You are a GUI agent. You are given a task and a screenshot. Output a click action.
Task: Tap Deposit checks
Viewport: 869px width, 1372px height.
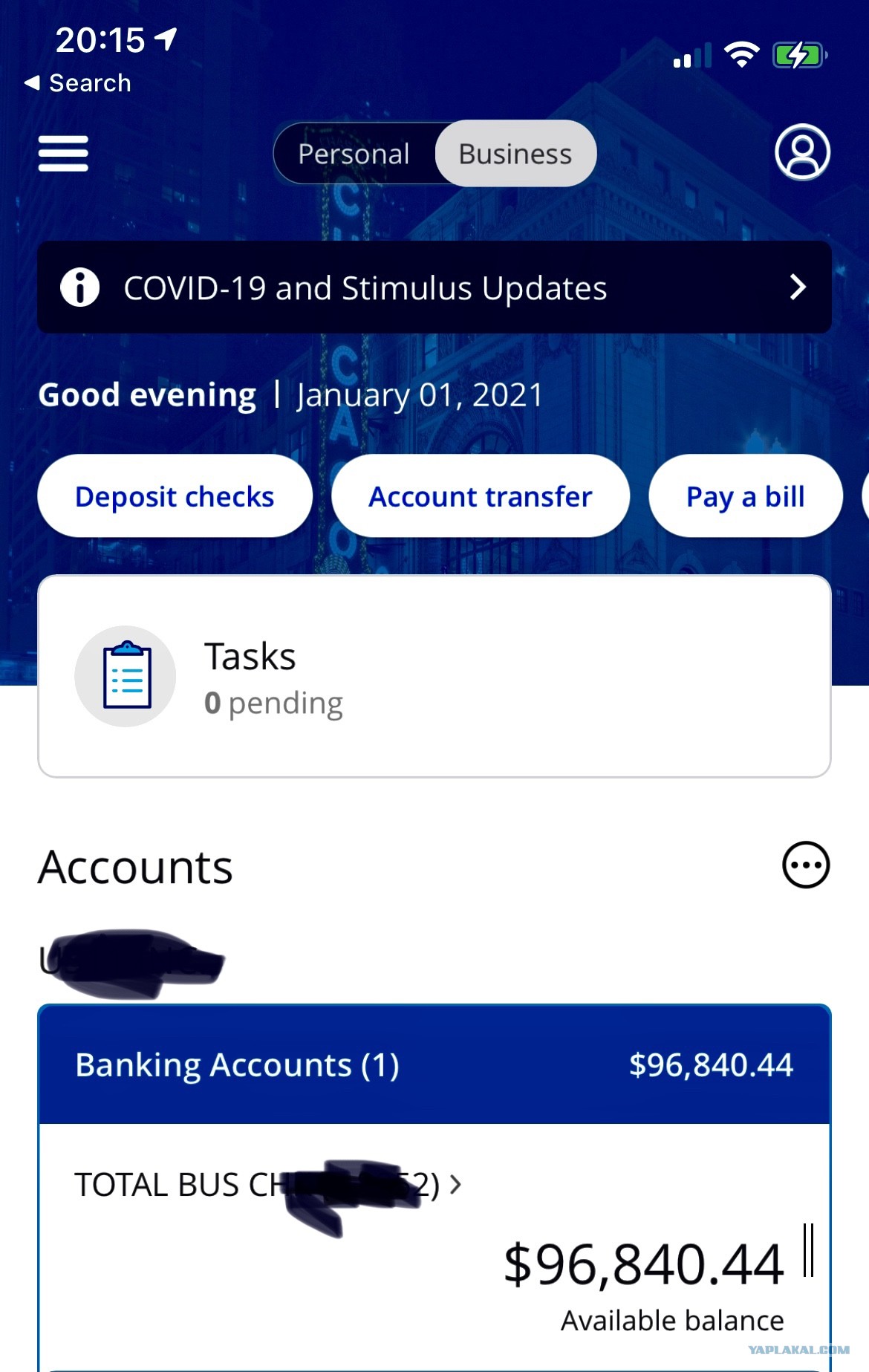(175, 496)
